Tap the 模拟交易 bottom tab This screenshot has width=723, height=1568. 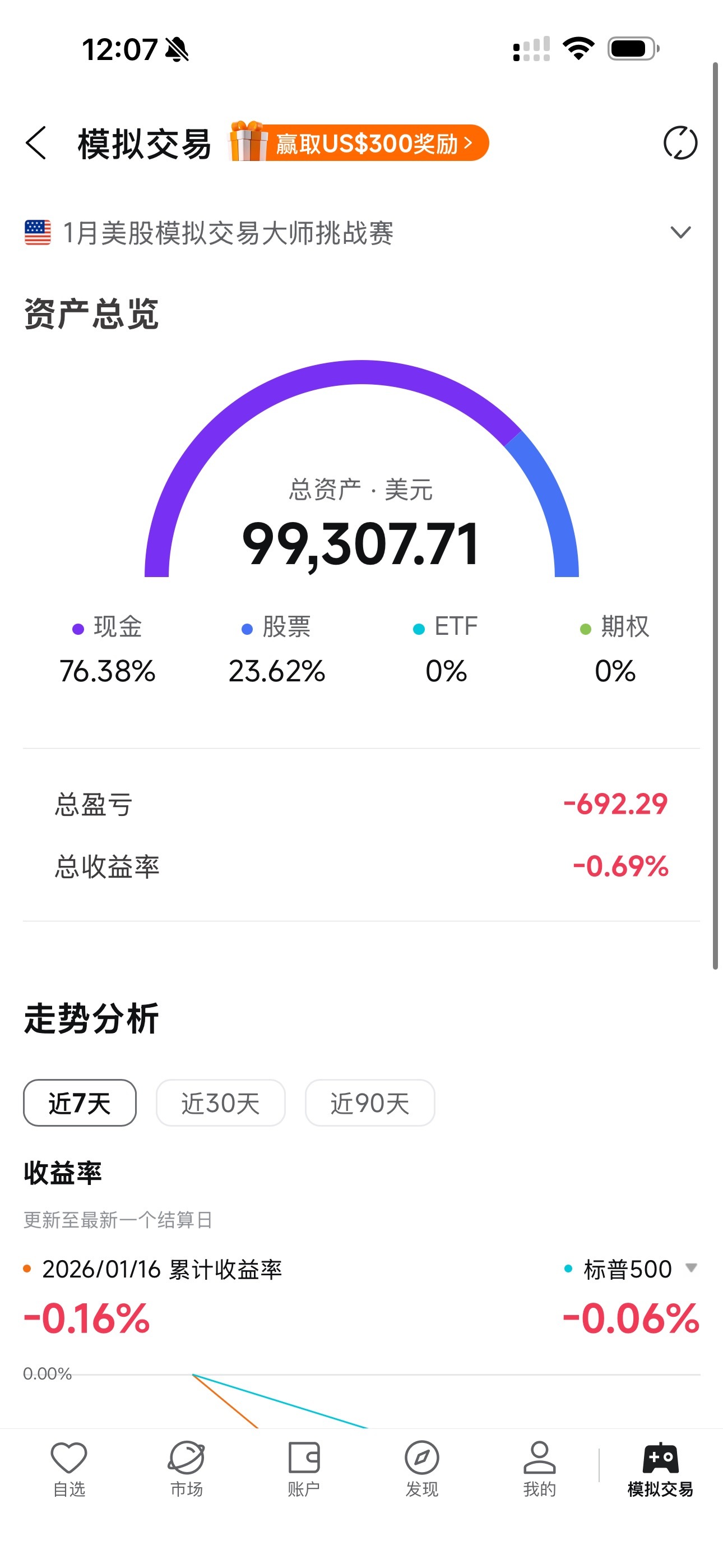(660, 1469)
